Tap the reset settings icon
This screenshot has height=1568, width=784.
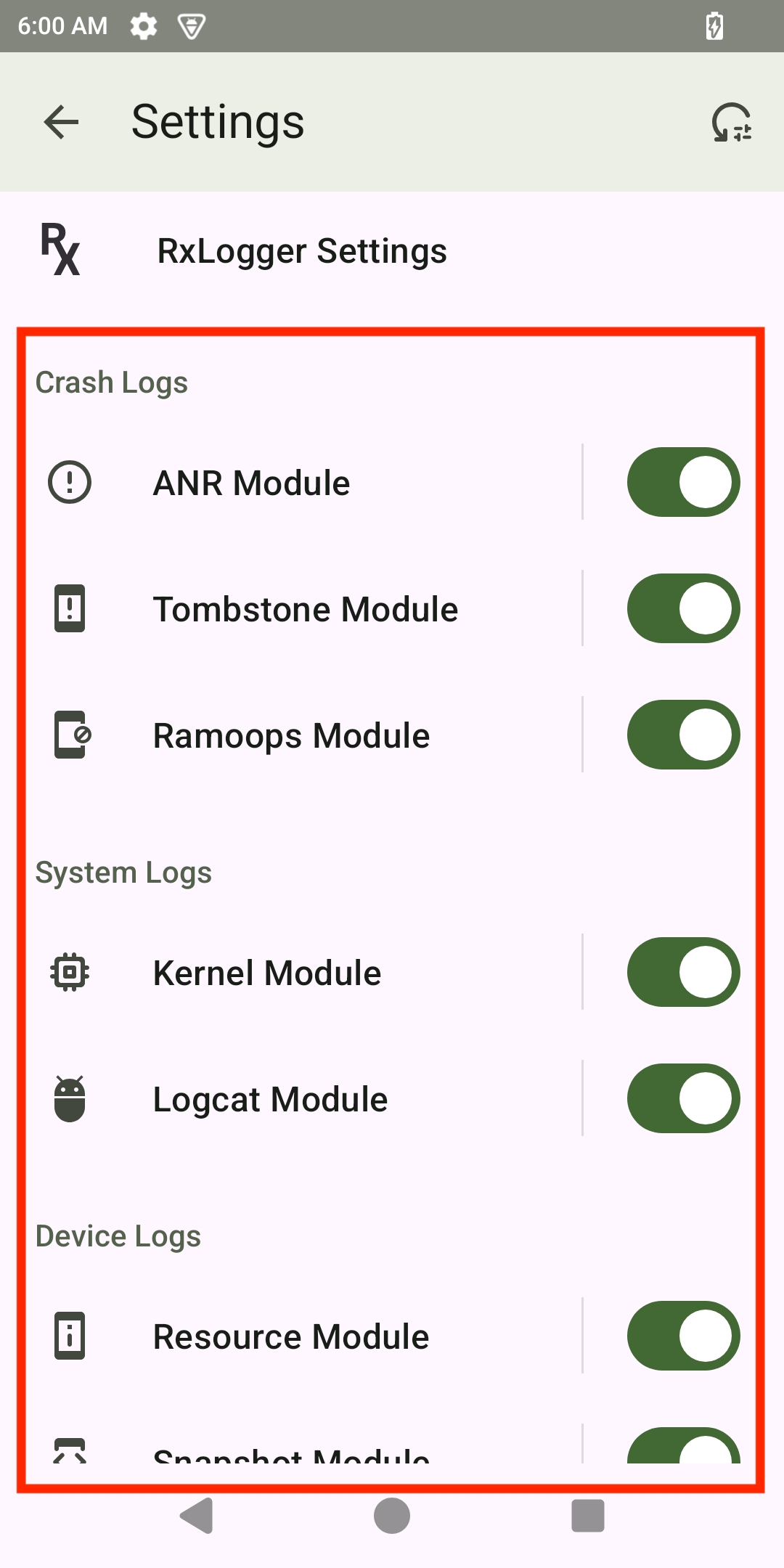click(732, 122)
